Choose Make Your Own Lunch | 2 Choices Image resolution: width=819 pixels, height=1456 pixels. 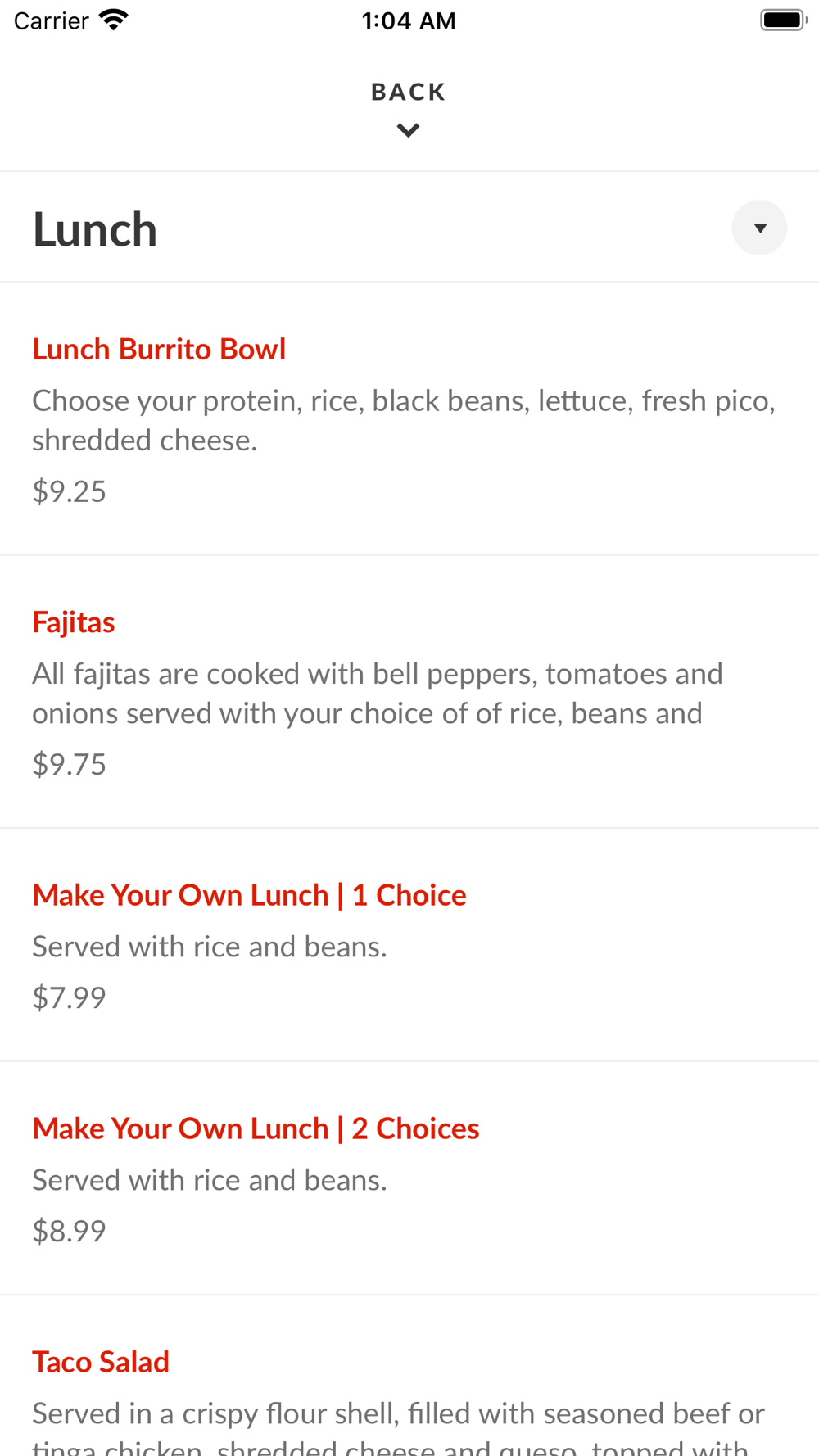coord(409,1178)
